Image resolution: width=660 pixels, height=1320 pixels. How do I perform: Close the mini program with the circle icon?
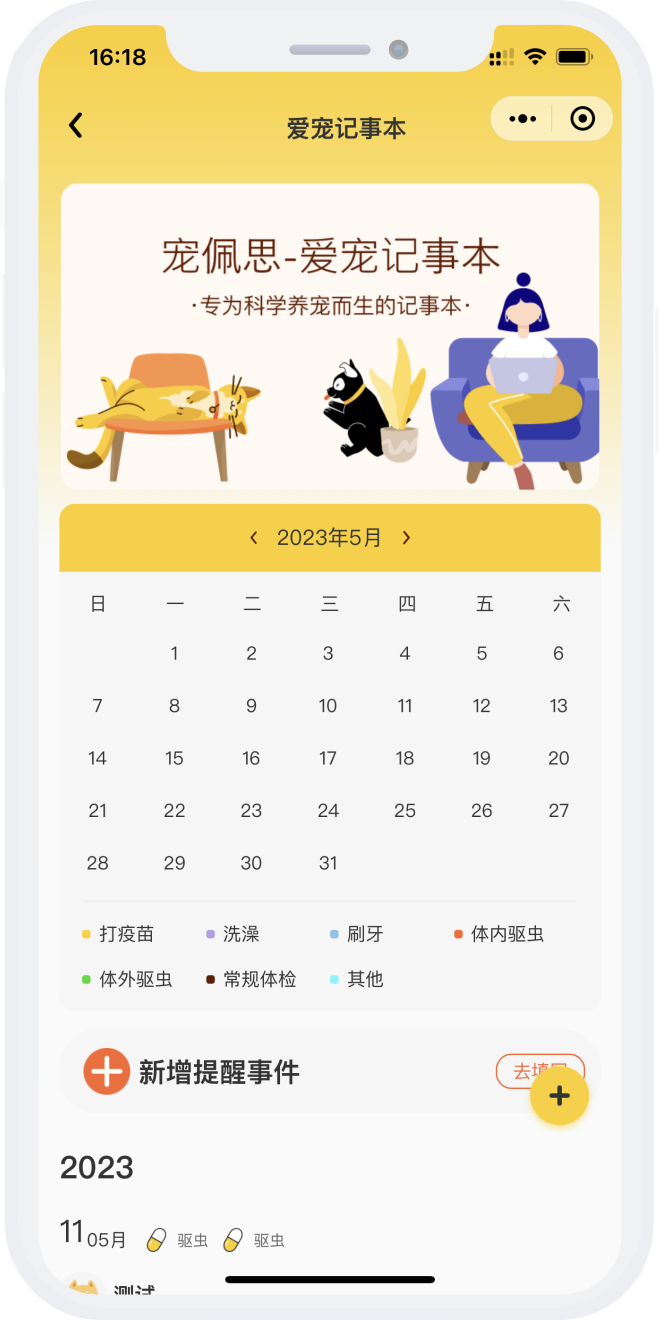[x=582, y=119]
